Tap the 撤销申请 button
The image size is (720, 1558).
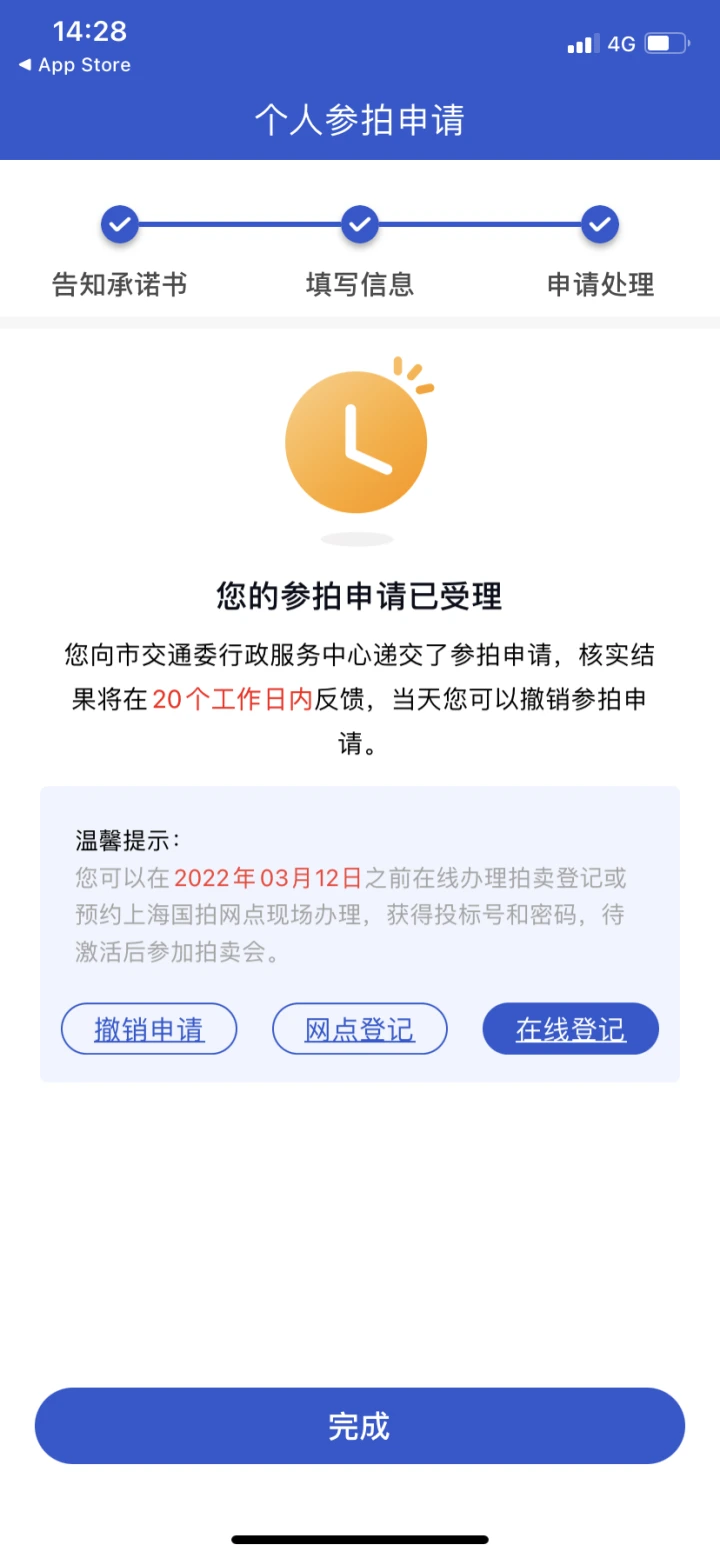[x=149, y=1029]
